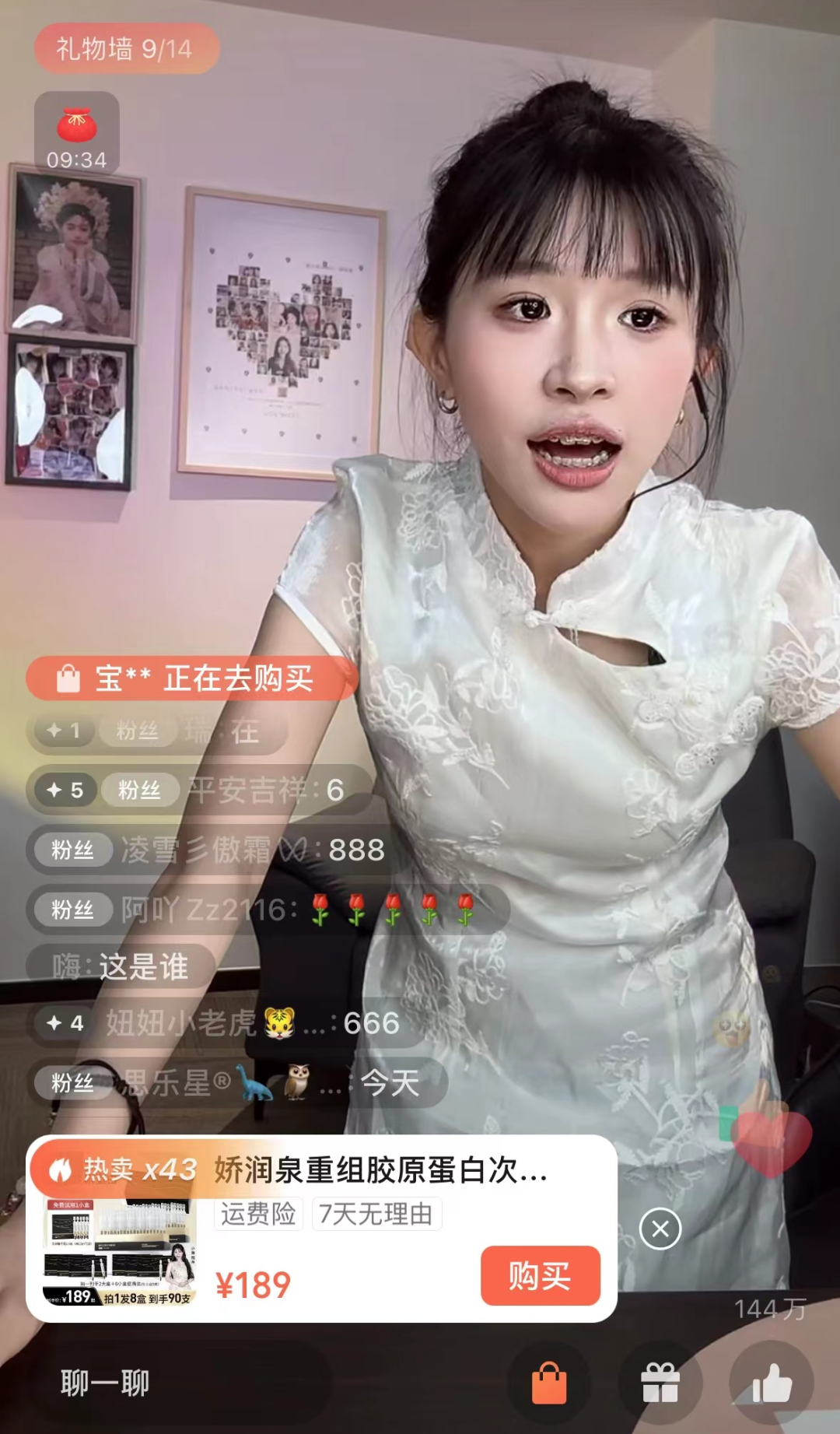
Task: Open the orange shopping bag
Action: point(549,1383)
